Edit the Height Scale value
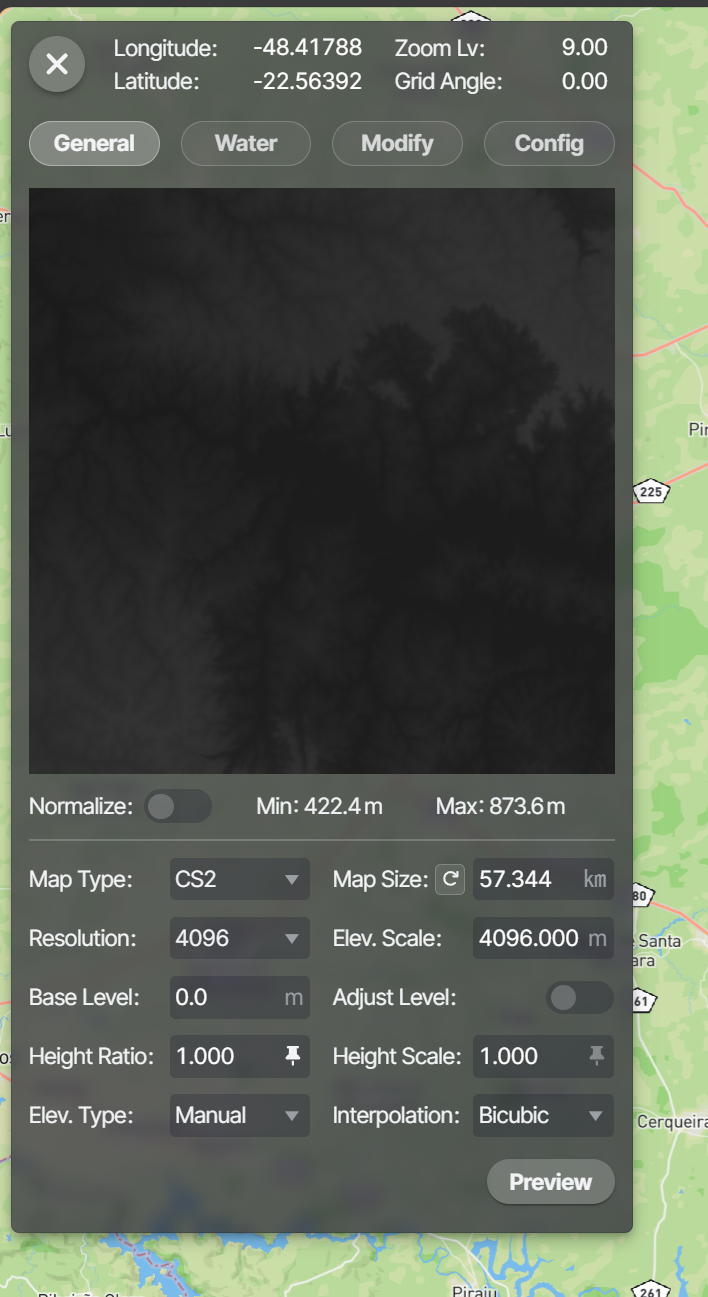Viewport: 708px width, 1297px height. tap(525, 1056)
